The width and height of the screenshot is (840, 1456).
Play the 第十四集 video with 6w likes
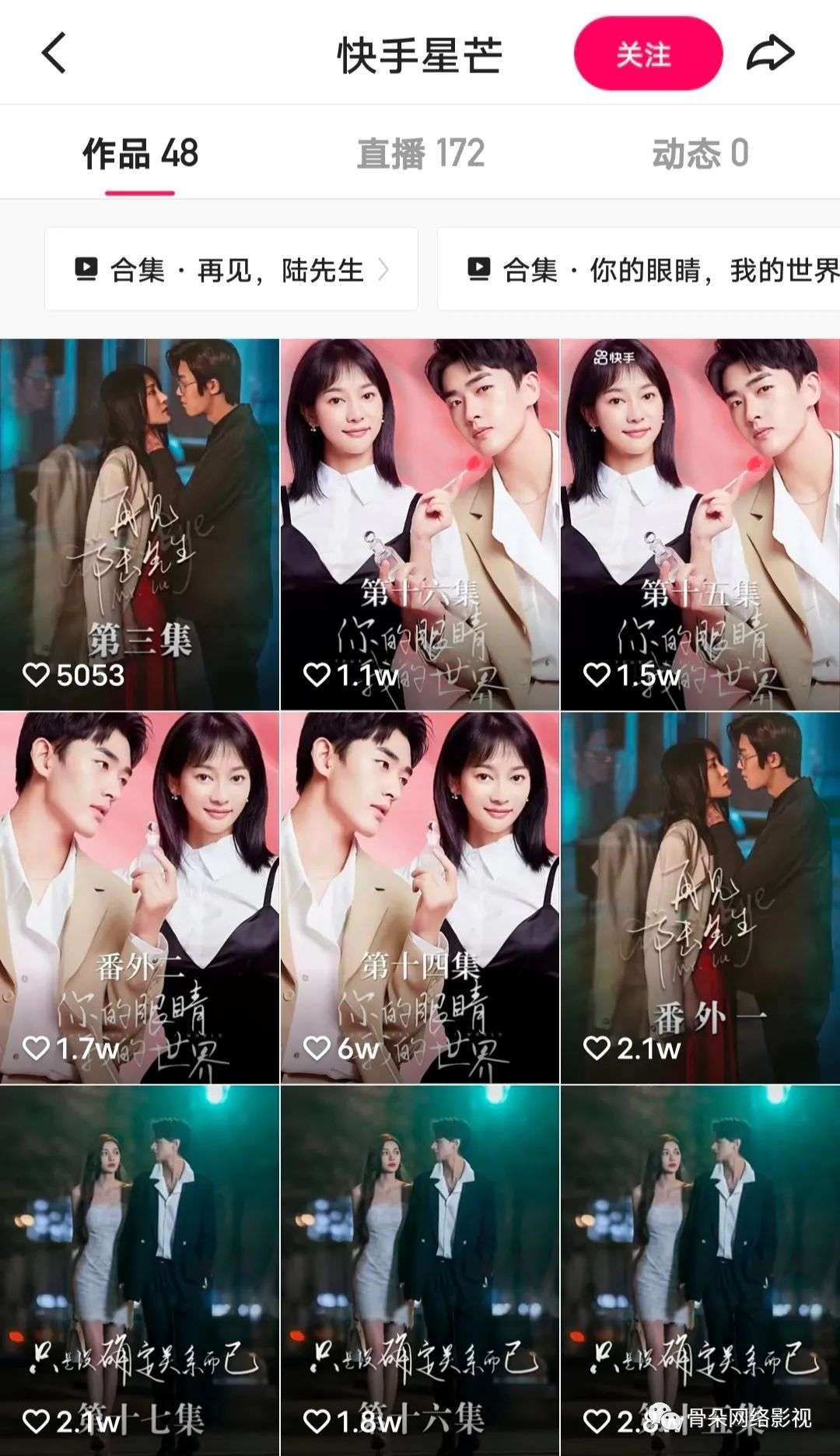click(419, 897)
